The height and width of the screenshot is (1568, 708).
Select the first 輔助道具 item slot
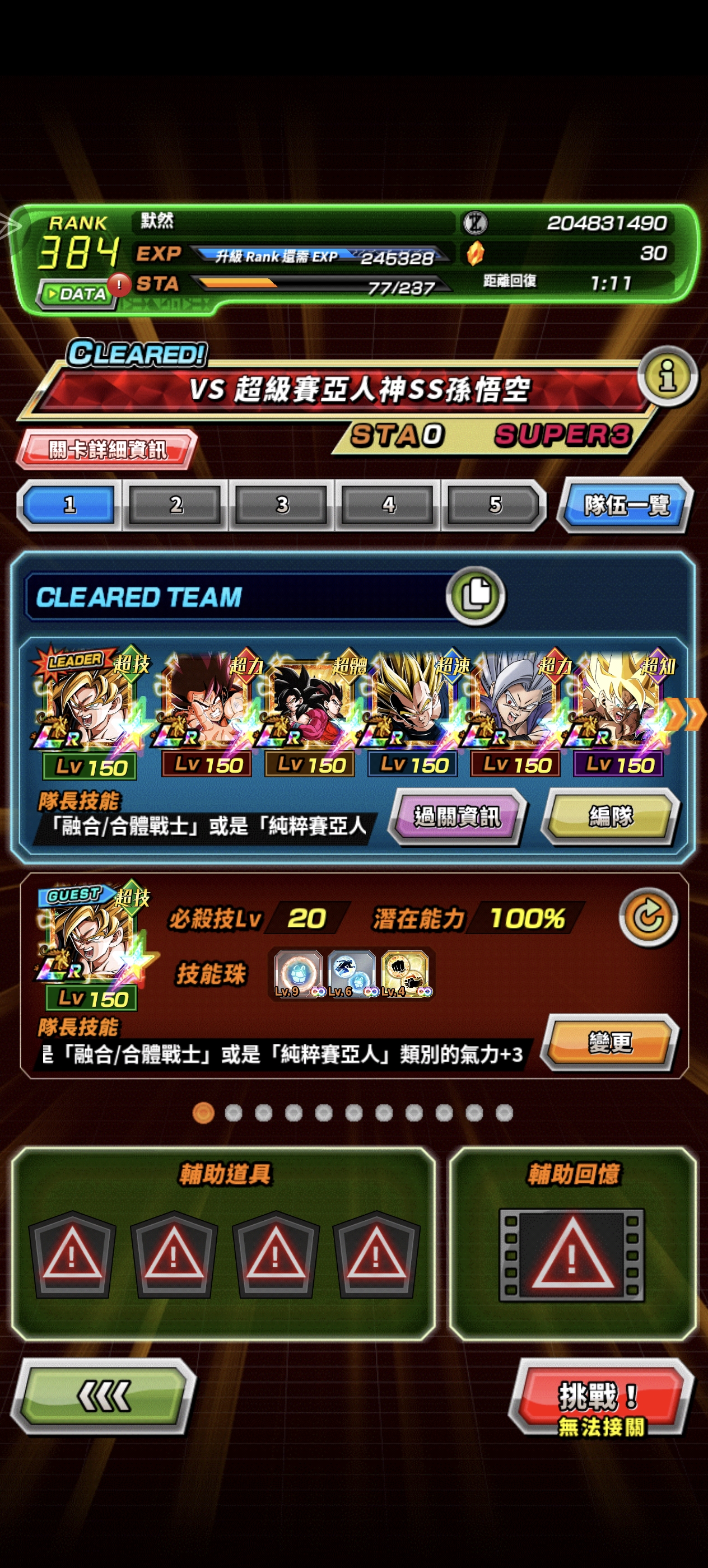pos(72,1254)
